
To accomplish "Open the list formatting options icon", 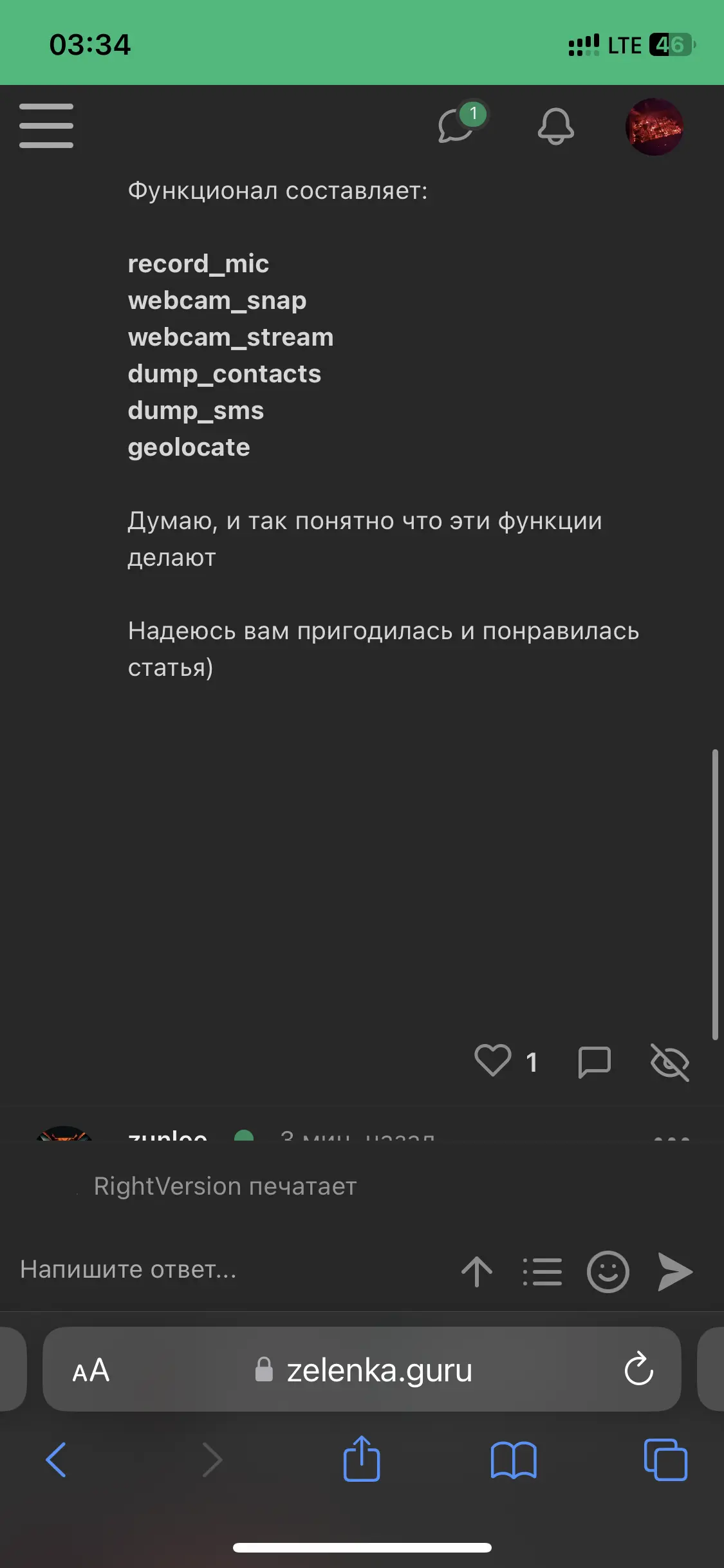I will coord(542,1271).
